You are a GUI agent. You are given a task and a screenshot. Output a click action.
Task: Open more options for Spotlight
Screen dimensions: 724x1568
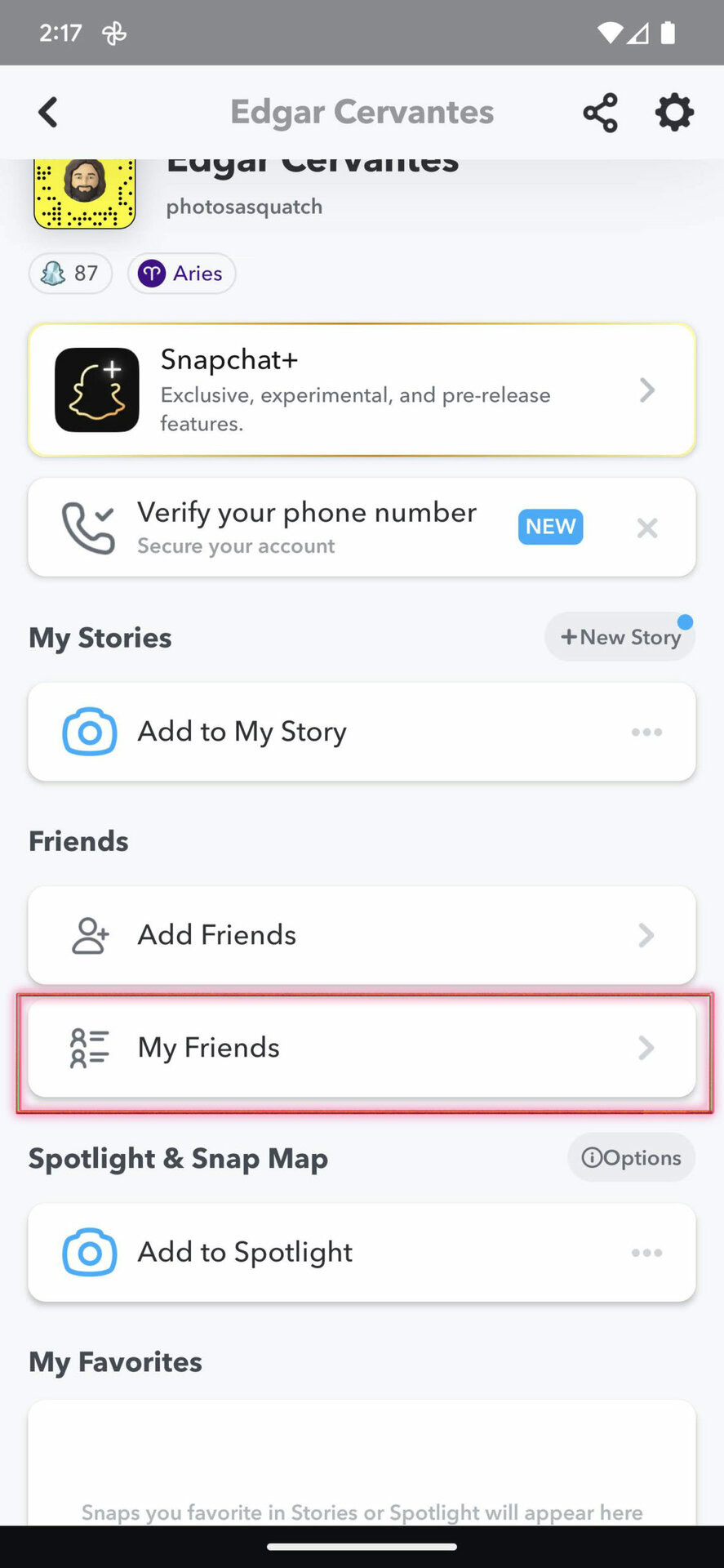pos(646,1252)
